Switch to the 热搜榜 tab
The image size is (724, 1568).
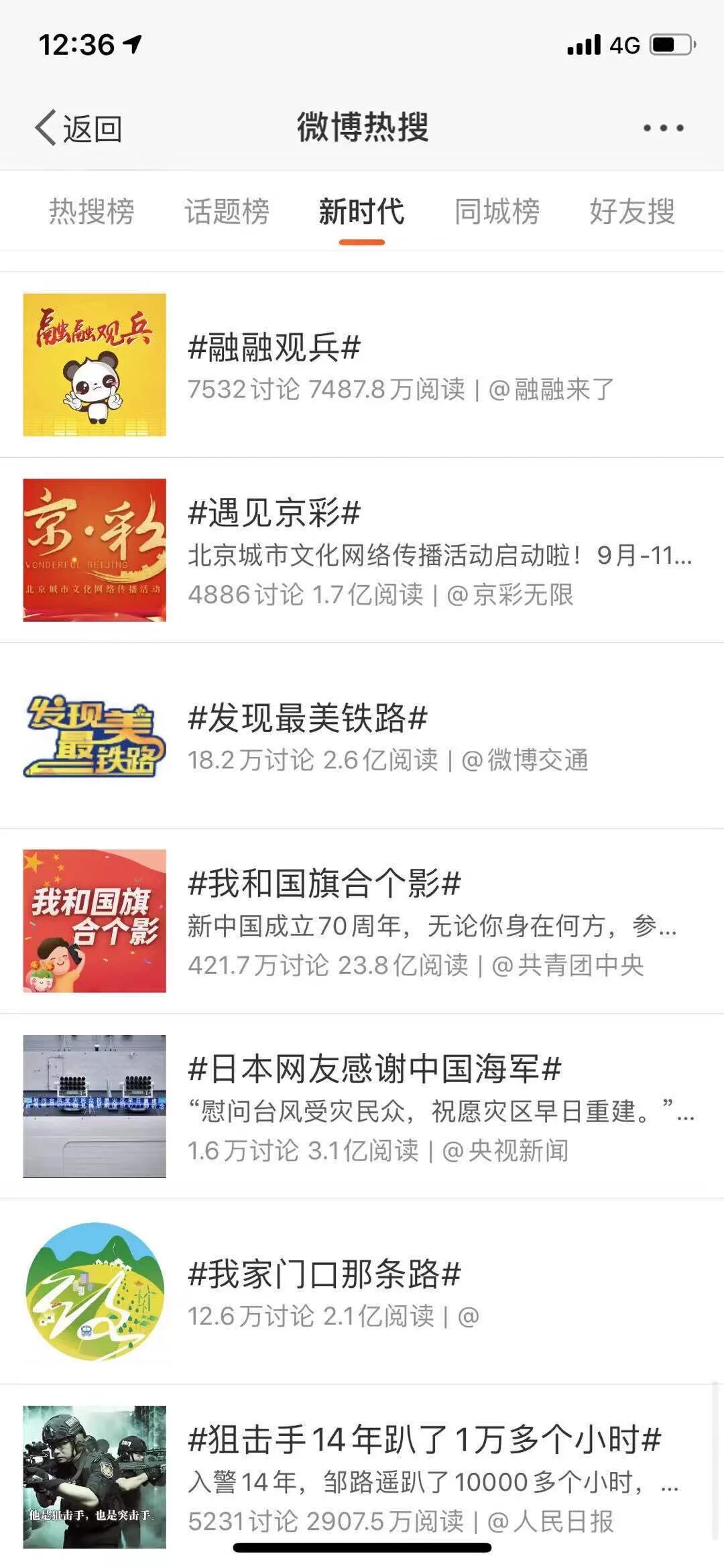[92, 212]
